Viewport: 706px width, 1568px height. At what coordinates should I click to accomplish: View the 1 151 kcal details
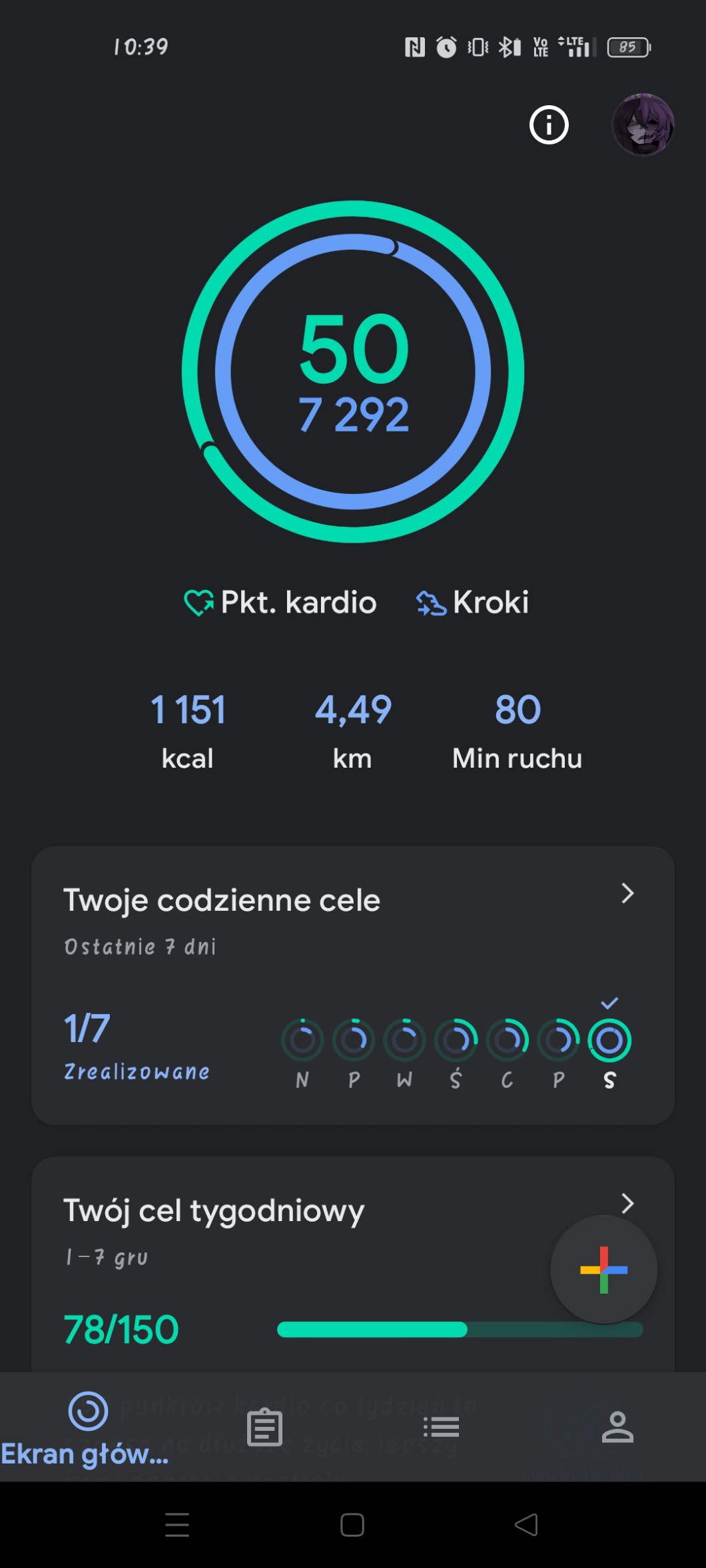(188, 730)
